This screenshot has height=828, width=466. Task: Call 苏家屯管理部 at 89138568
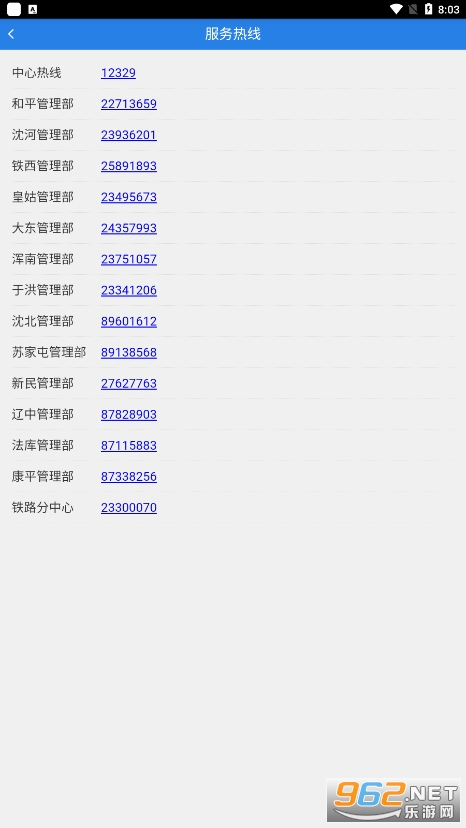point(129,353)
